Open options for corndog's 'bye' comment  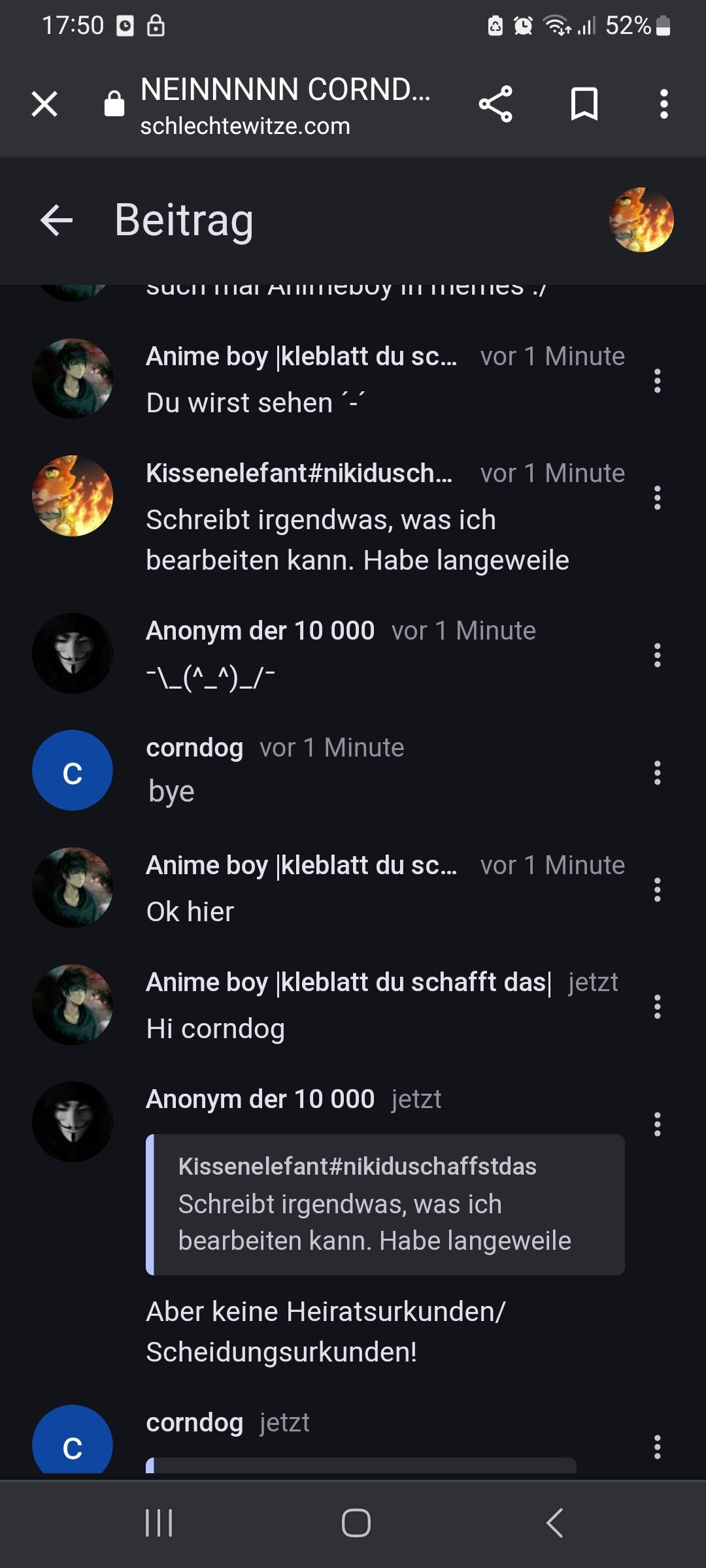tap(657, 773)
